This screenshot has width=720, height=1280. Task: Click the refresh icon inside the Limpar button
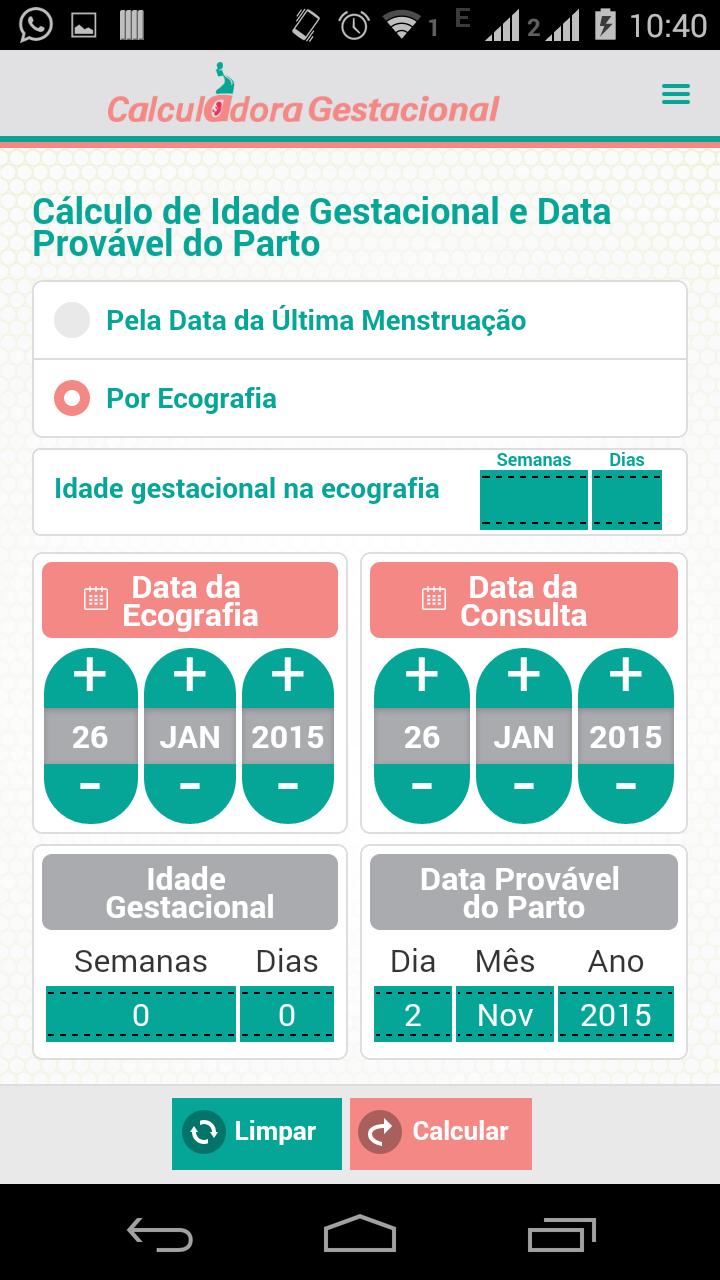point(204,1133)
